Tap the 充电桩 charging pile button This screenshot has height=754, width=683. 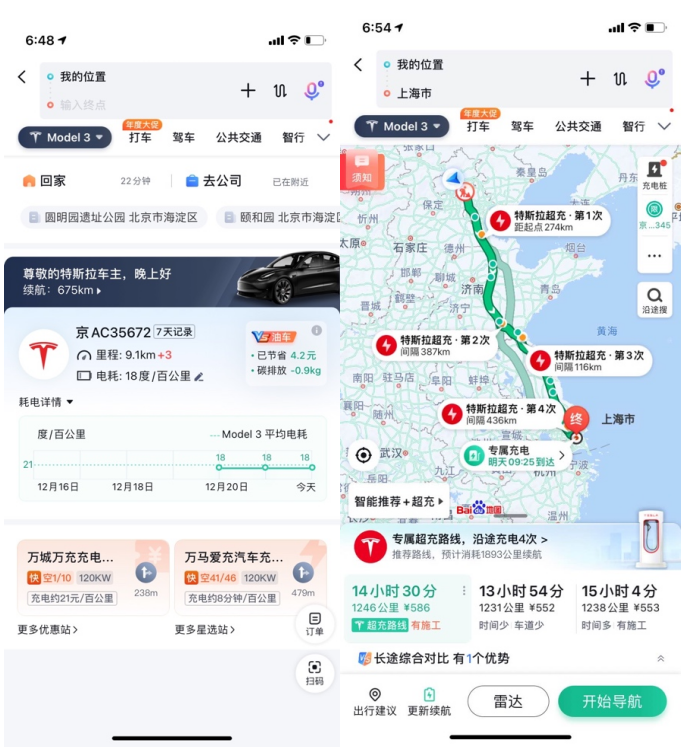tap(654, 176)
